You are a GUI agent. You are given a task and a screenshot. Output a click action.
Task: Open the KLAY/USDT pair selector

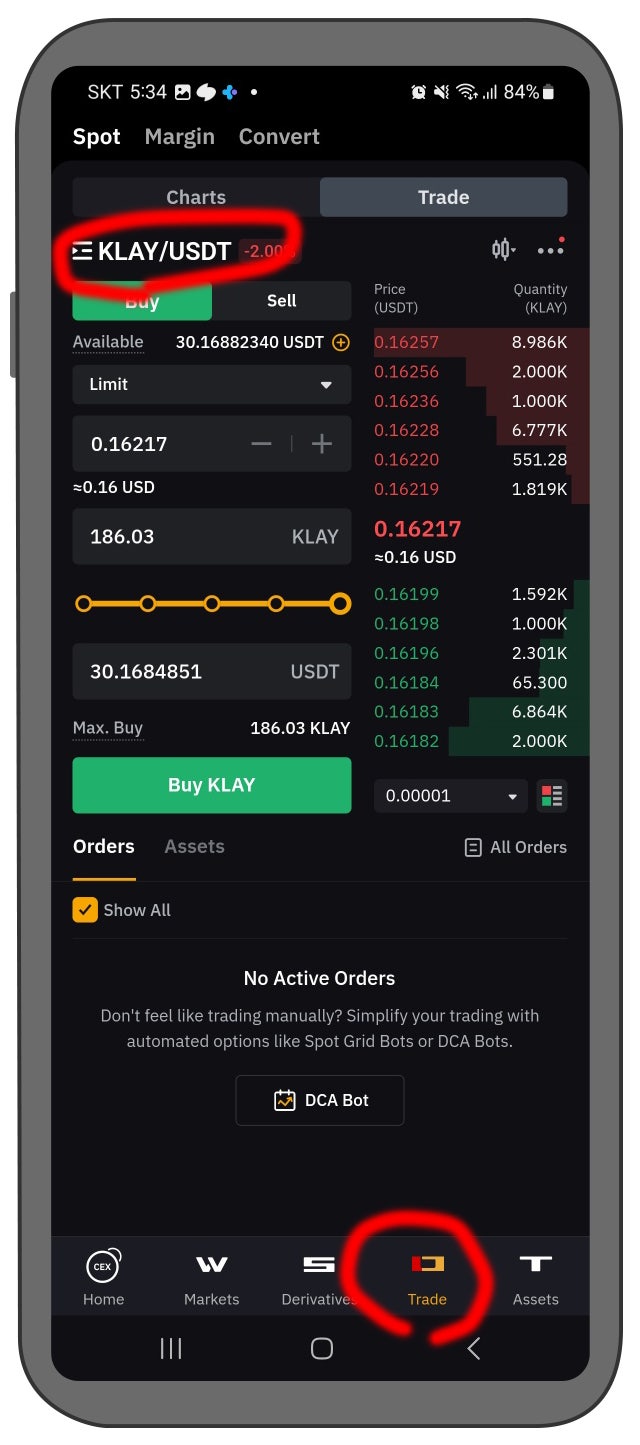click(155, 252)
